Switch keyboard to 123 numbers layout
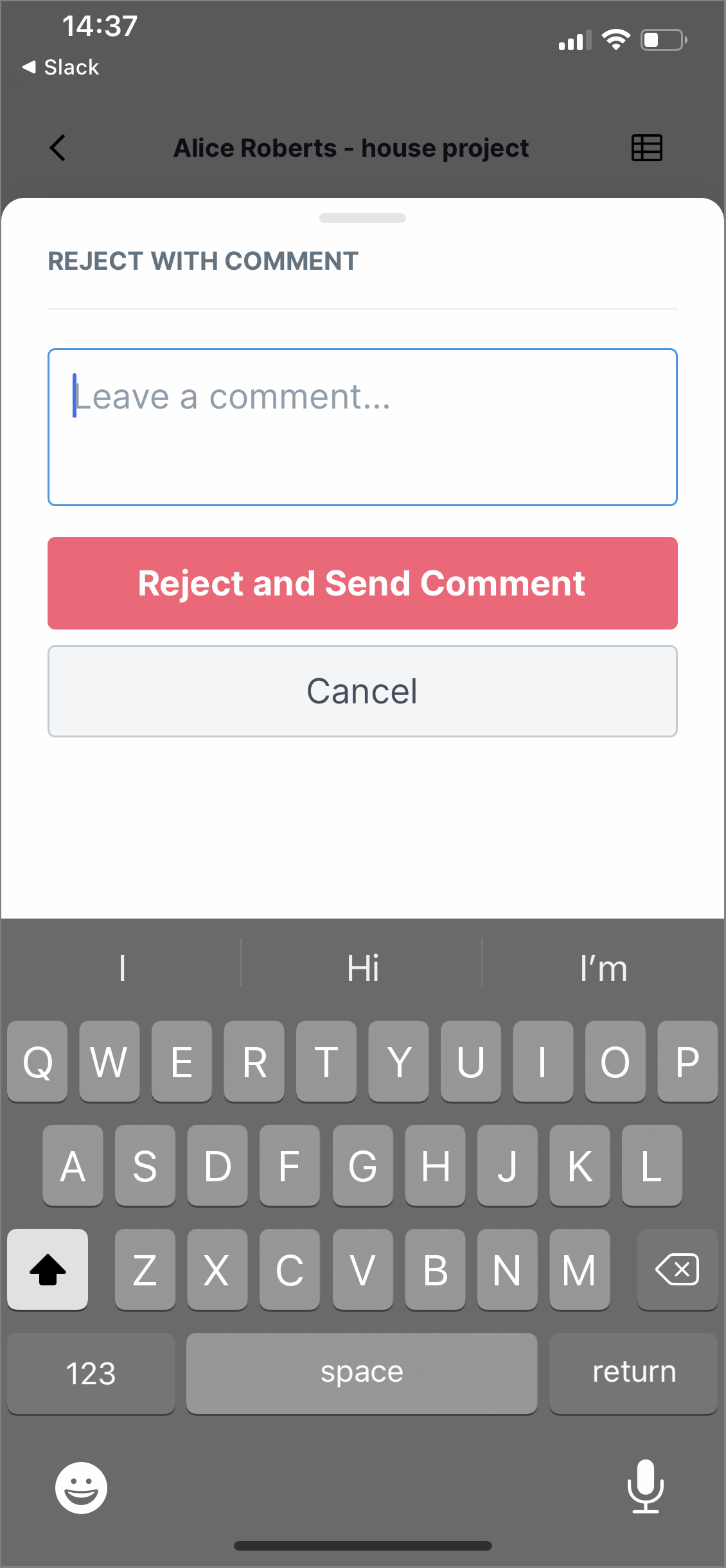The image size is (726, 1568). pyautogui.click(x=91, y=1373)
